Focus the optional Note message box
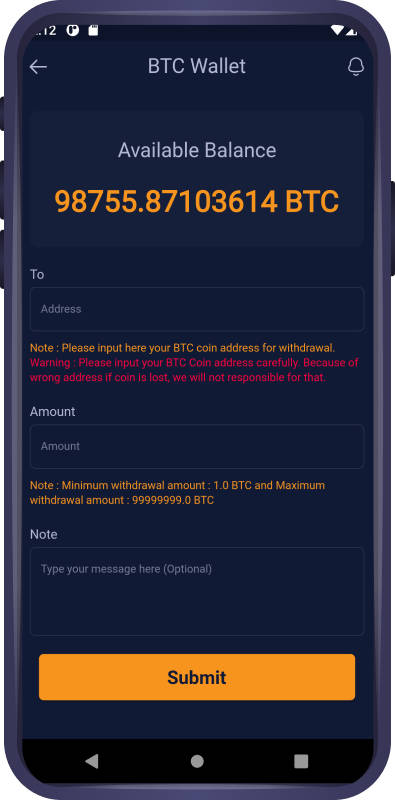This screenshot has height=800, width=395. click(x=197, y=591)
